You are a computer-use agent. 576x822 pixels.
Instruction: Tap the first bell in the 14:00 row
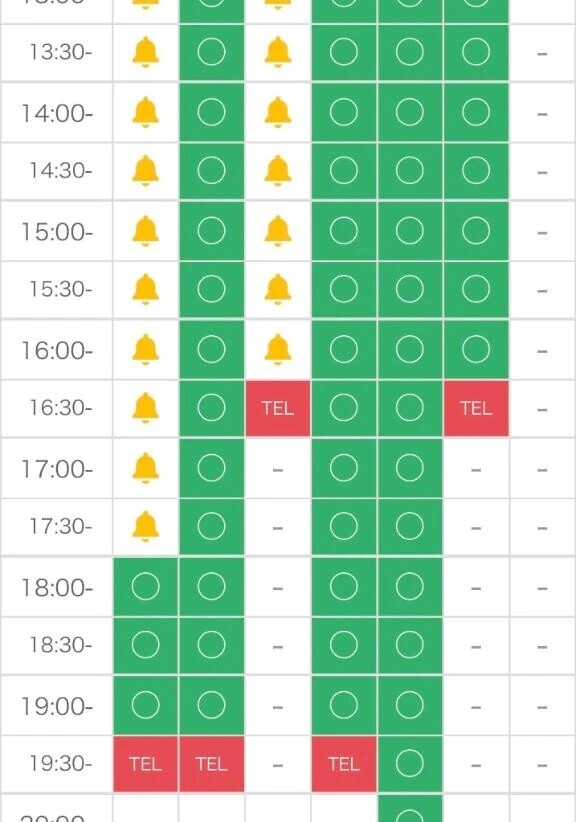tap(145, 113)
